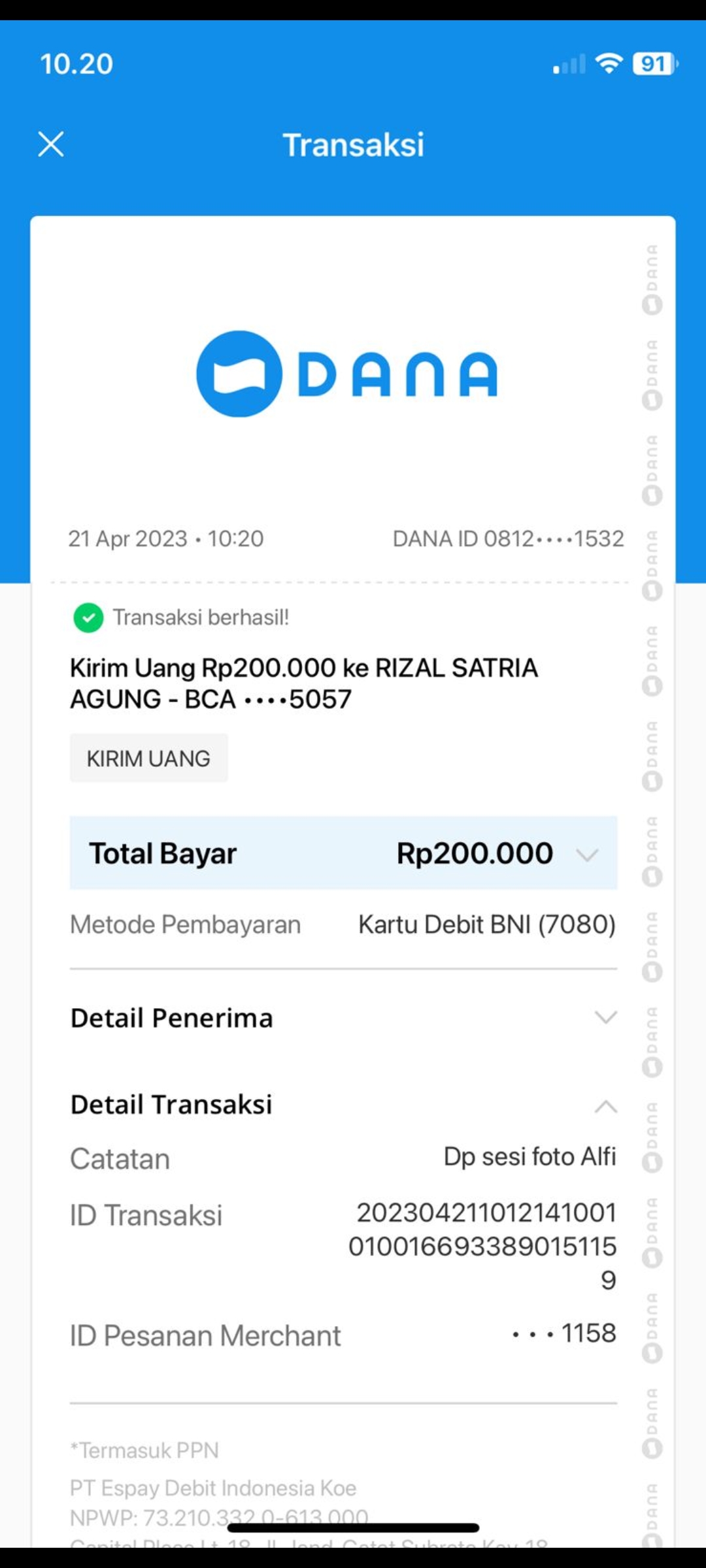Expand the Detail Penerima section
The width and height of the screenshot is (706, 1568).
(605, 1017)
